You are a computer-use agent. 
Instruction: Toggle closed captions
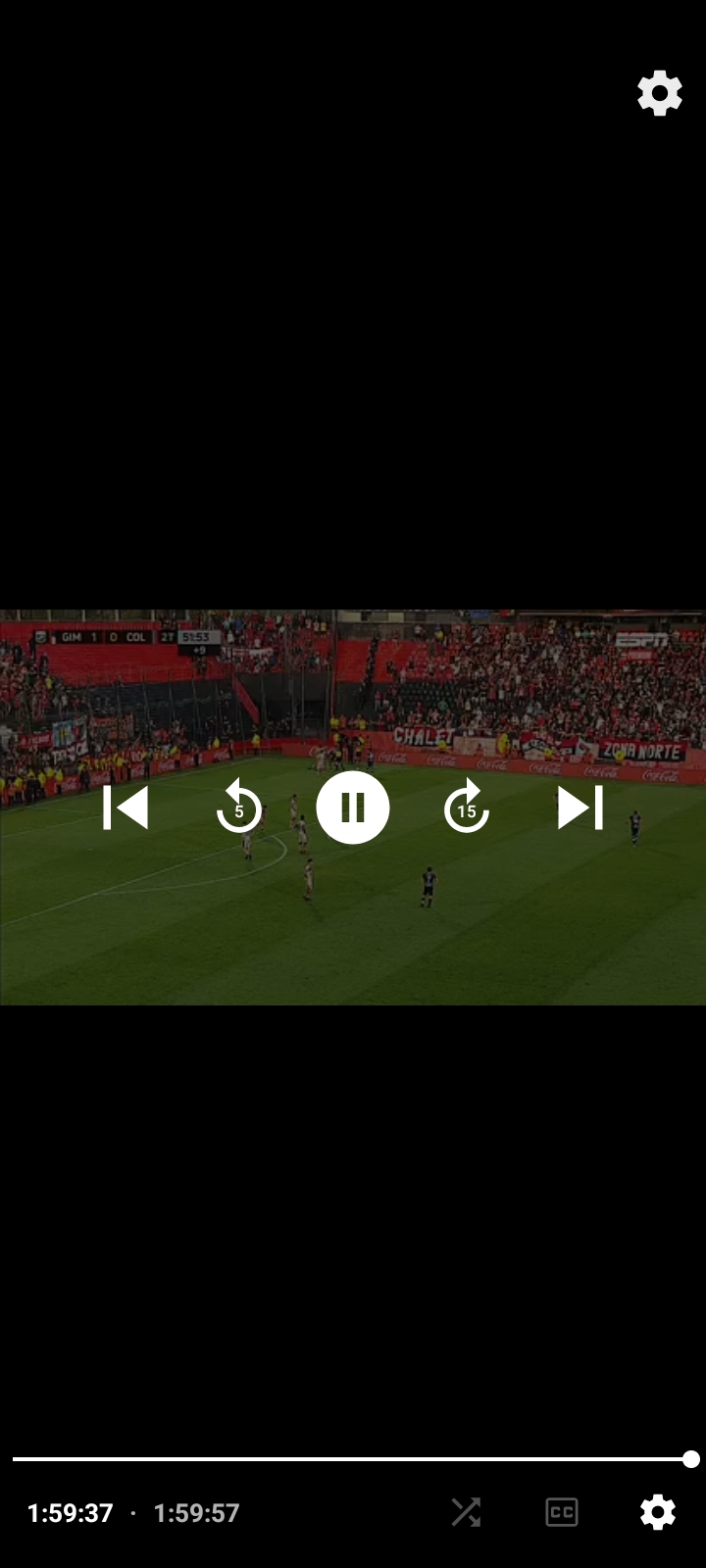coord(562,1512)
